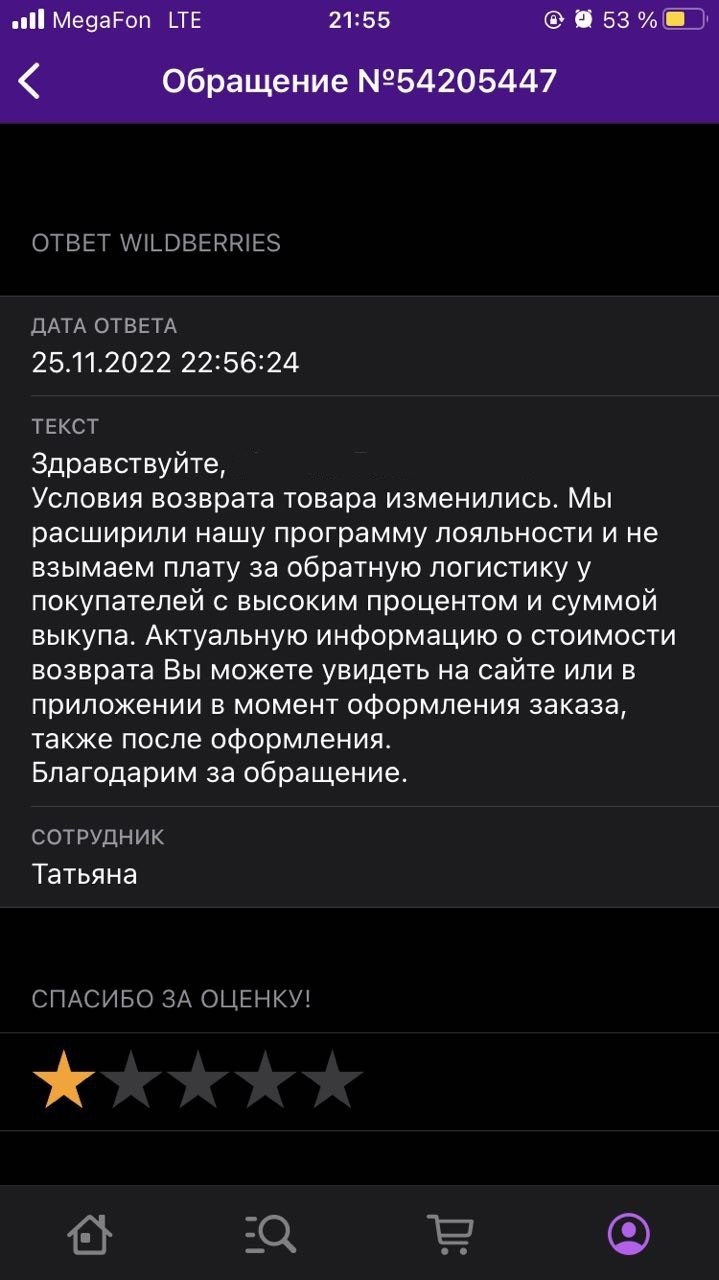Screen dimensions: 719x1280
Task: Select the fourth rating star
Action: point(266,1081)
